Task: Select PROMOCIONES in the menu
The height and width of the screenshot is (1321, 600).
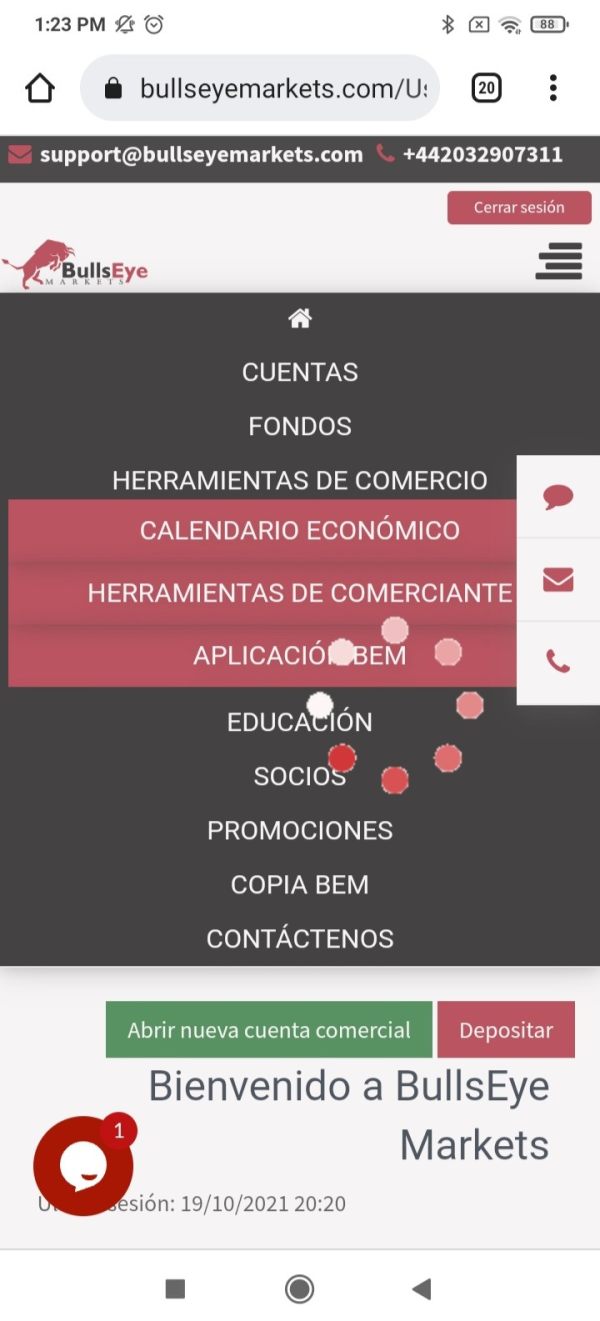Action: point(300,830)
